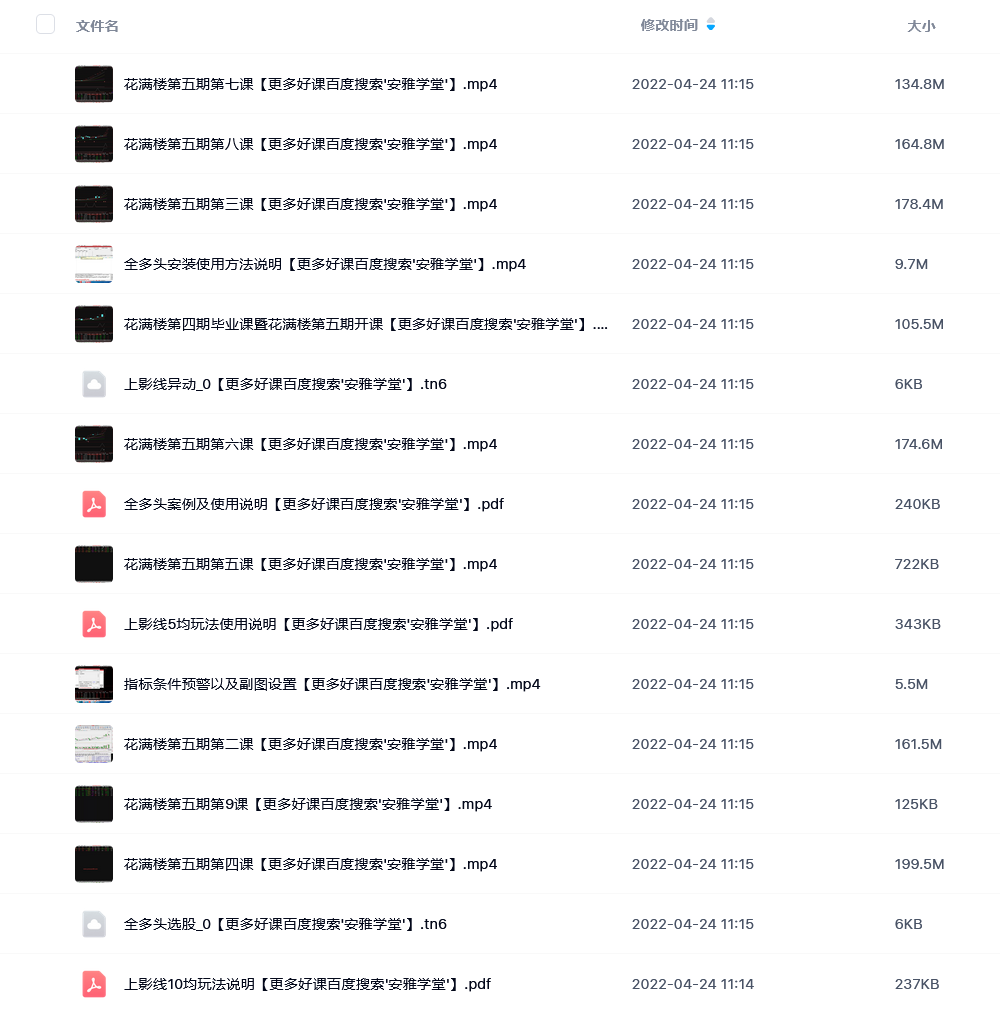Open 上影线异动_0 tn6 file
The width and height of the screenshot is (1000, 1010).
285,384
